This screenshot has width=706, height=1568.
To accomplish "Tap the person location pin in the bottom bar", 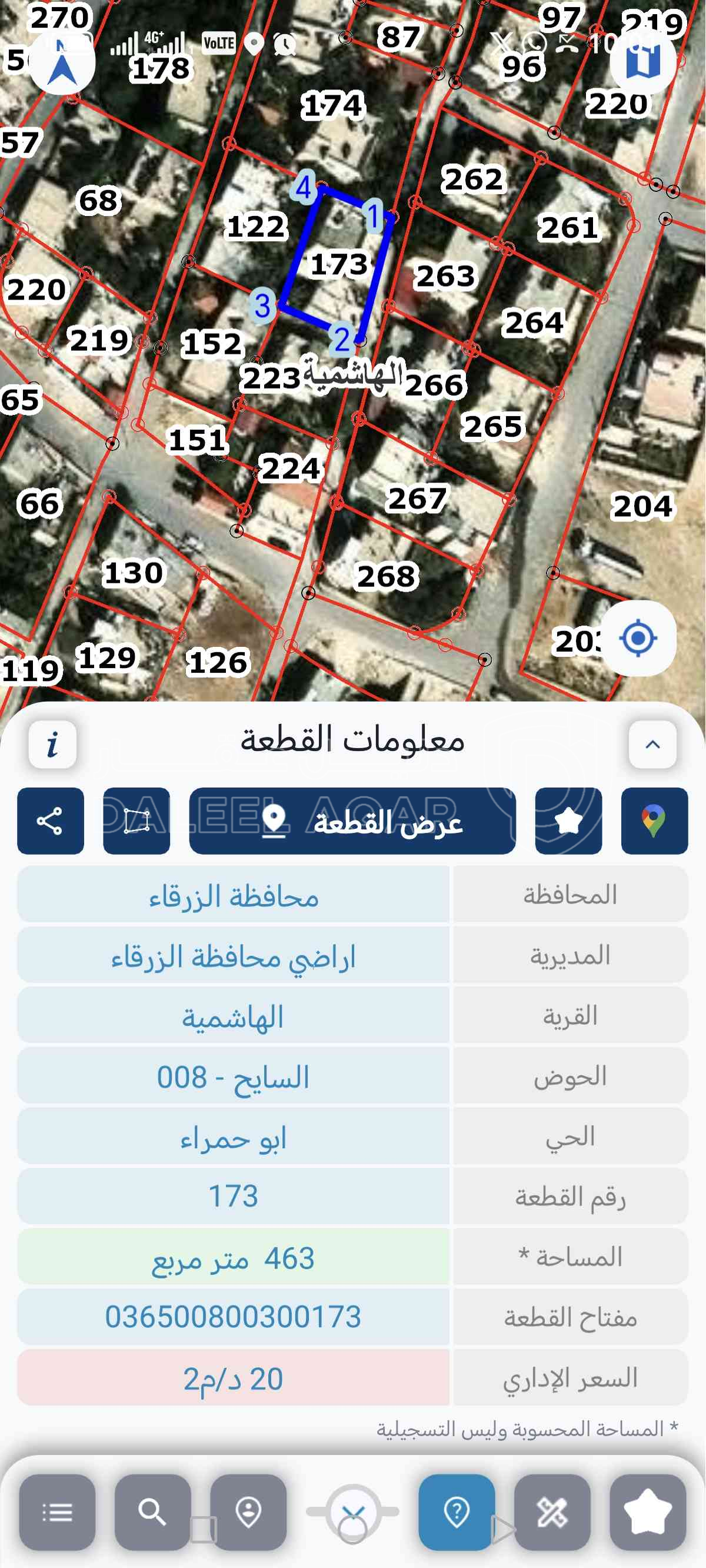I will pos(248,1512).
